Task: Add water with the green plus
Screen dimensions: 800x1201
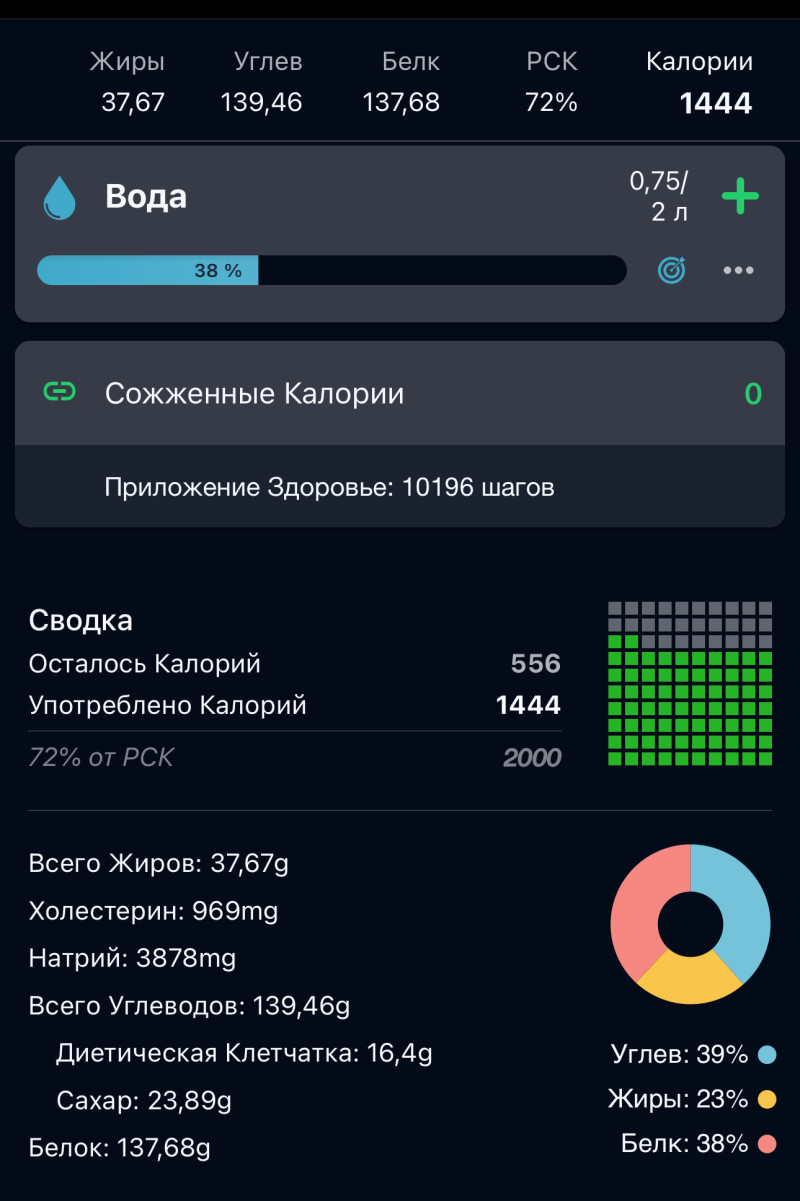Action: coord(740,196)
